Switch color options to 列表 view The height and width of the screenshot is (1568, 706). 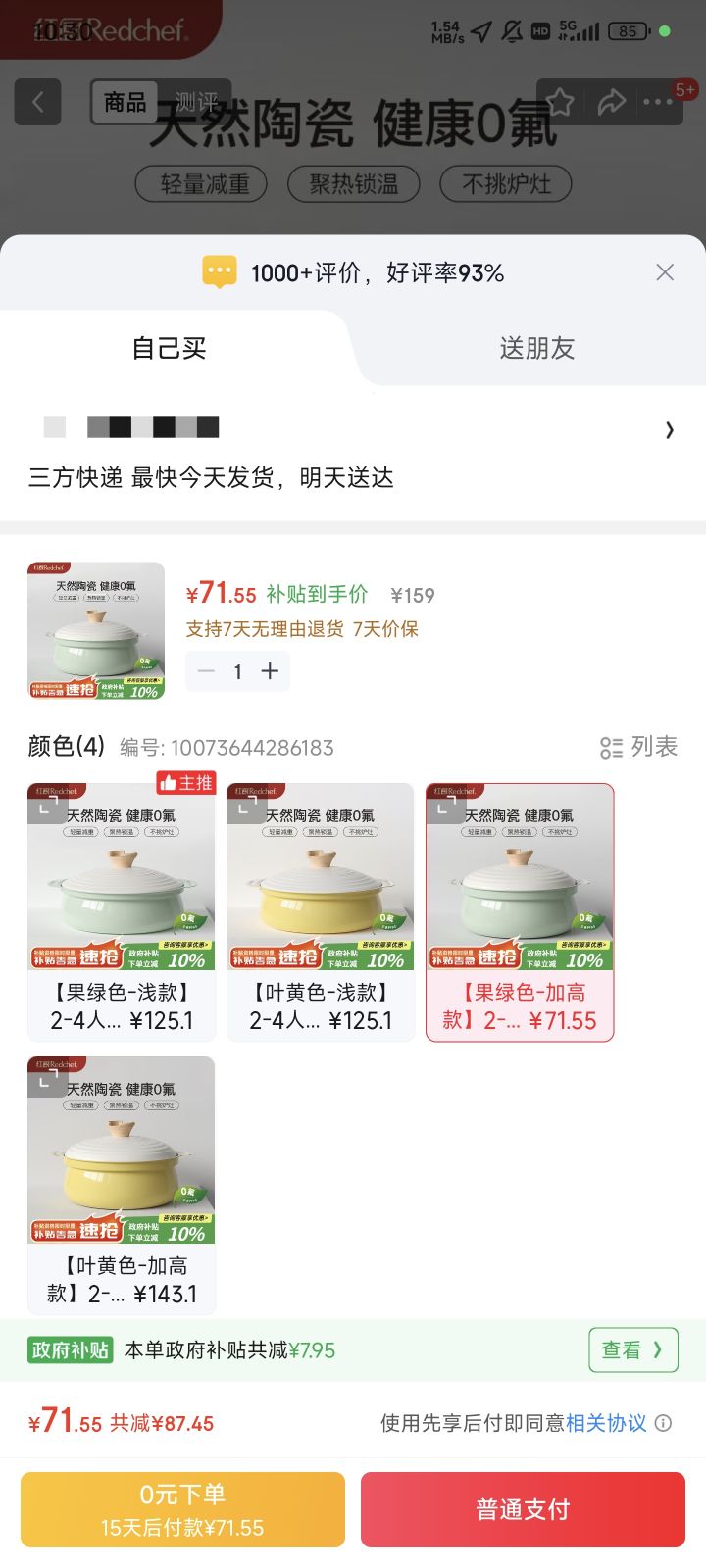(x=638, y=747)
